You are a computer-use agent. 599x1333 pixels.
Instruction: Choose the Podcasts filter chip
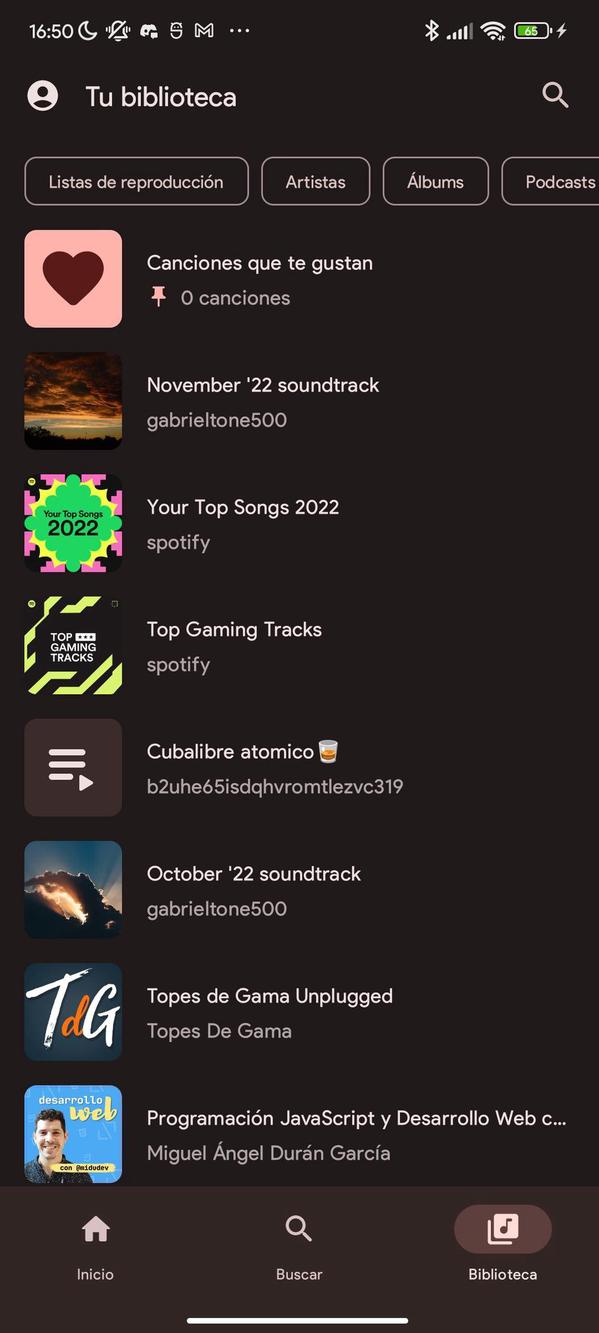coord(551,182)
